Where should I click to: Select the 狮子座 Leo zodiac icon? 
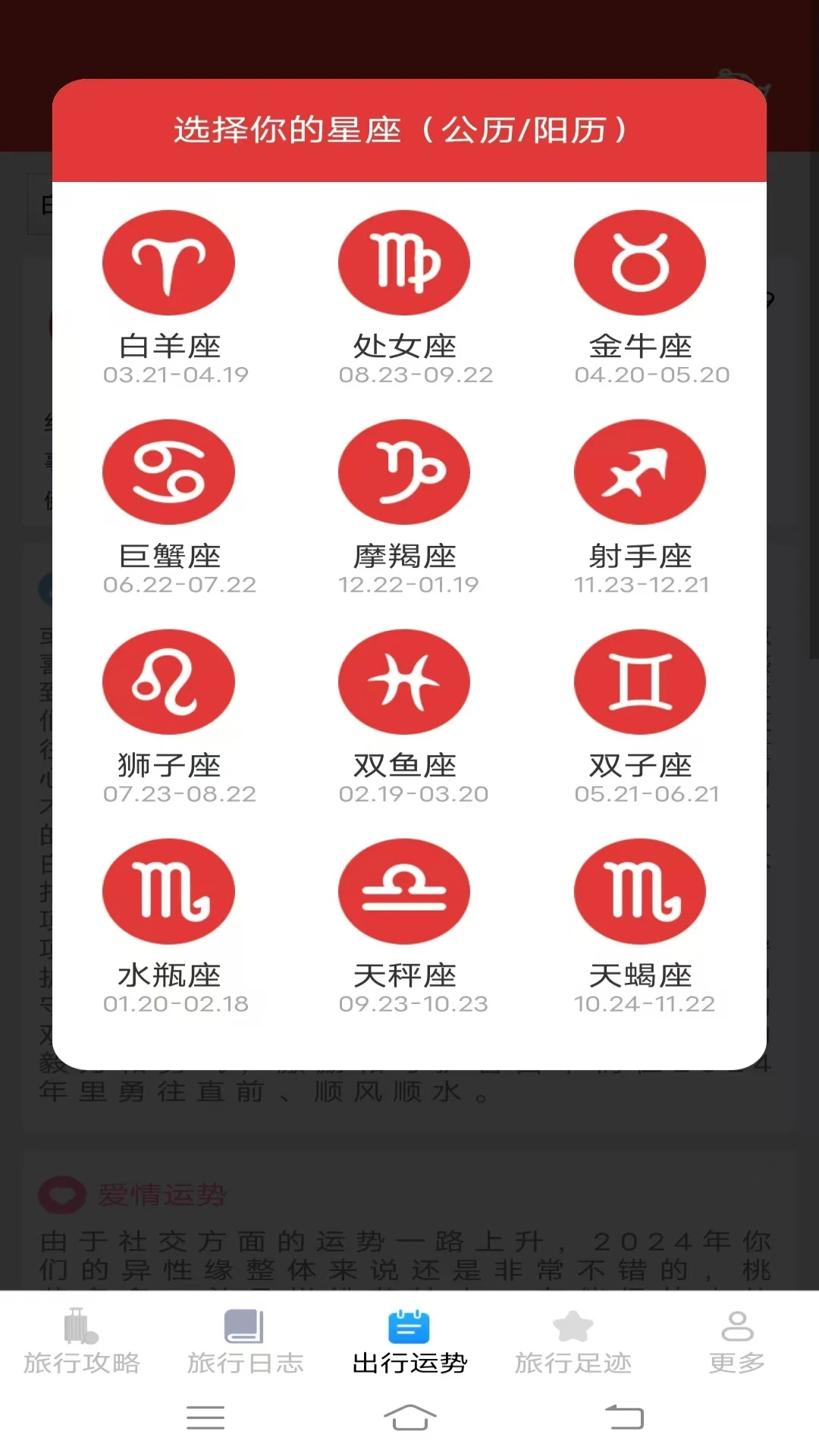[x=169, y=682]
